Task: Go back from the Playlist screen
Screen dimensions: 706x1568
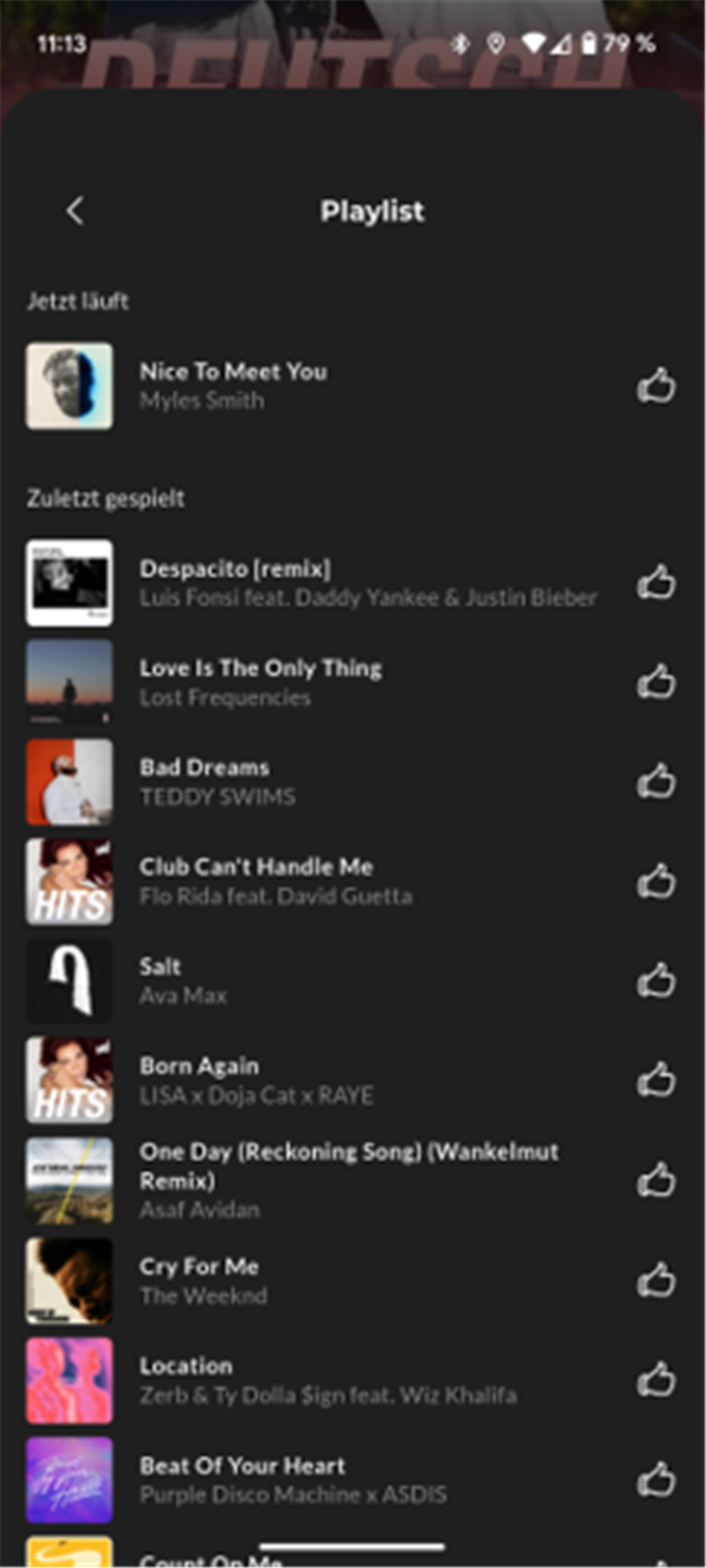Action: [x=75, y=211]
